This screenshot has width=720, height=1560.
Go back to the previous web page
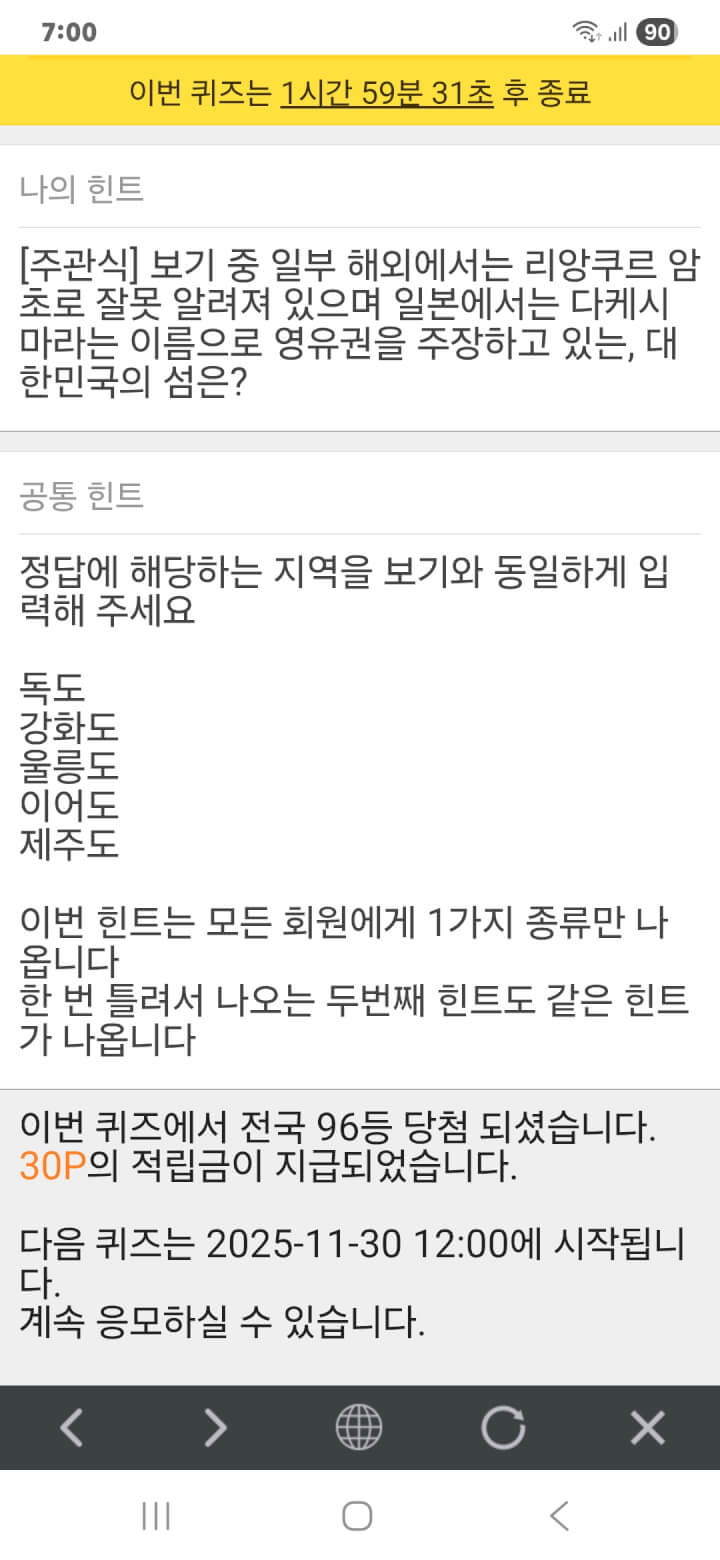[x=71, y=1427]
